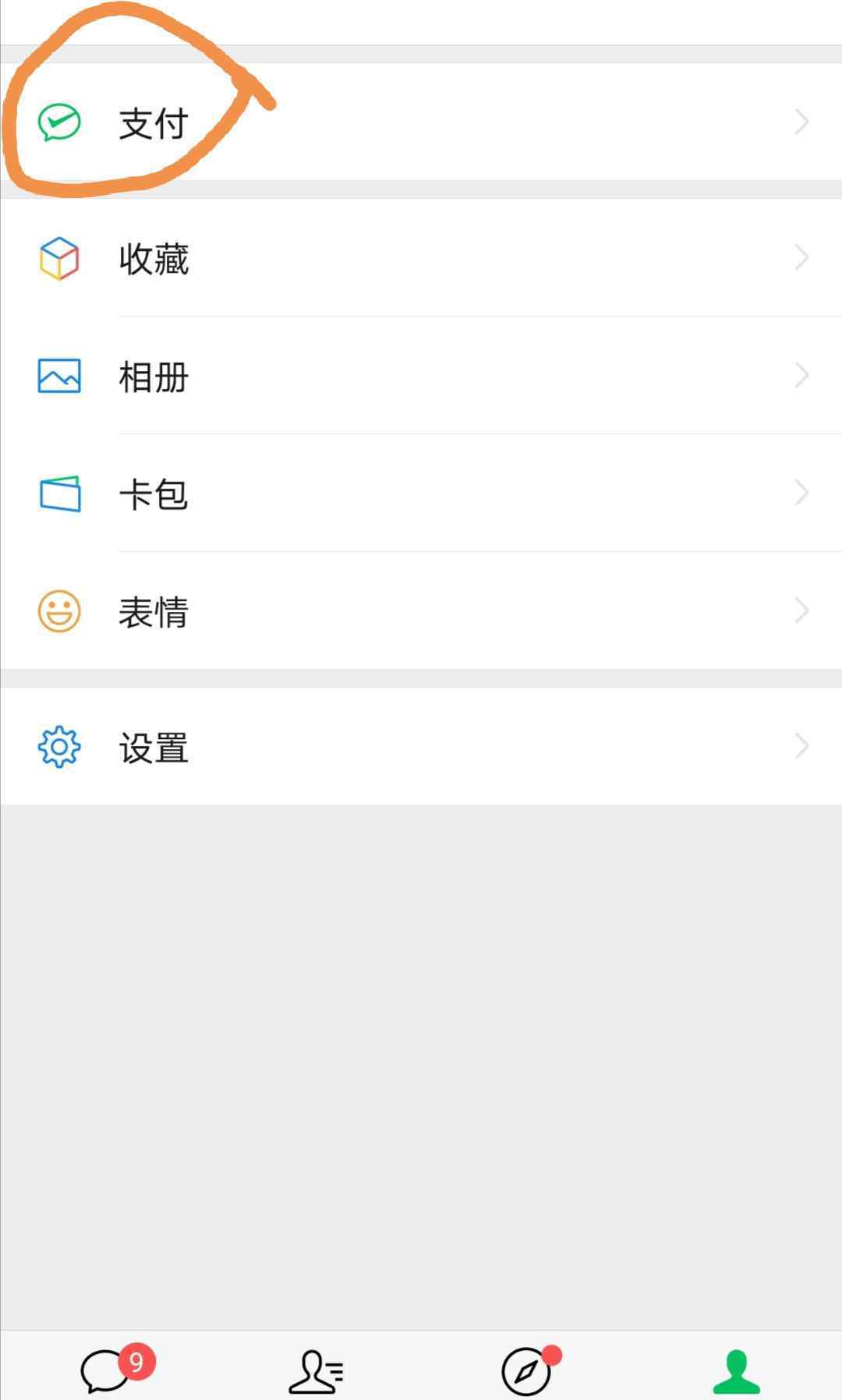This screenshot has height=1400, width=842.
Task: Switch to the discover compass tab
Action: [526, 1369]
